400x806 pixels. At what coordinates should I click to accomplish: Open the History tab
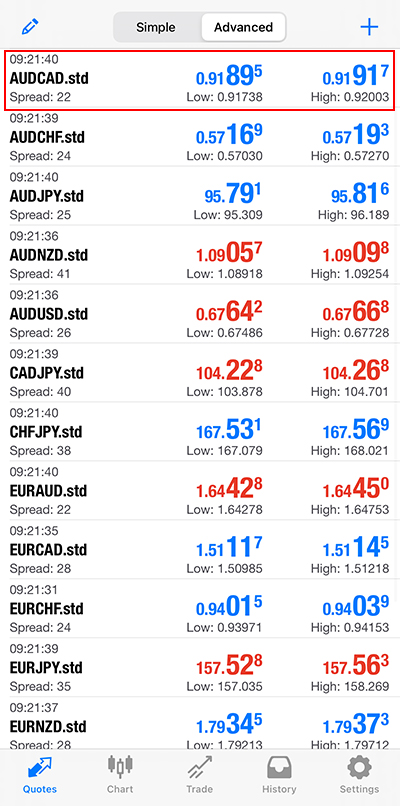[x=279, y=775]
